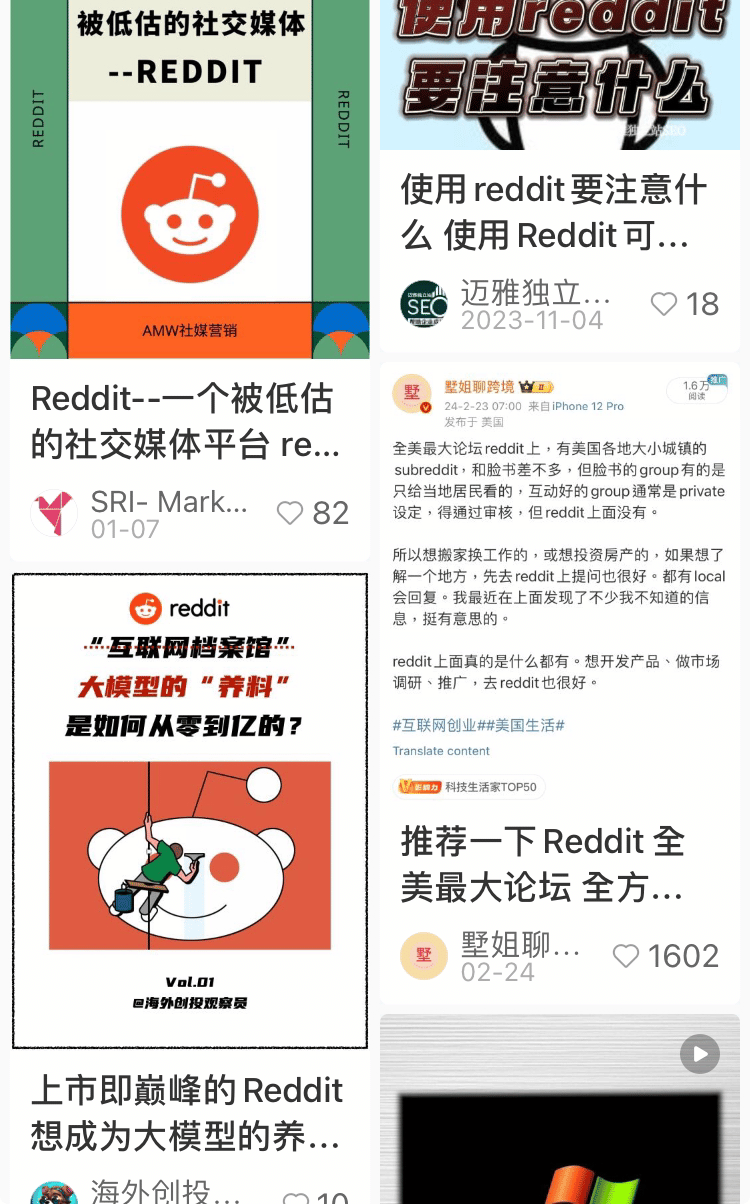Click the SRI- Mark author avatar
Image resolution: width=750 pixels, height=1204 pixels.
click(53, 512)
